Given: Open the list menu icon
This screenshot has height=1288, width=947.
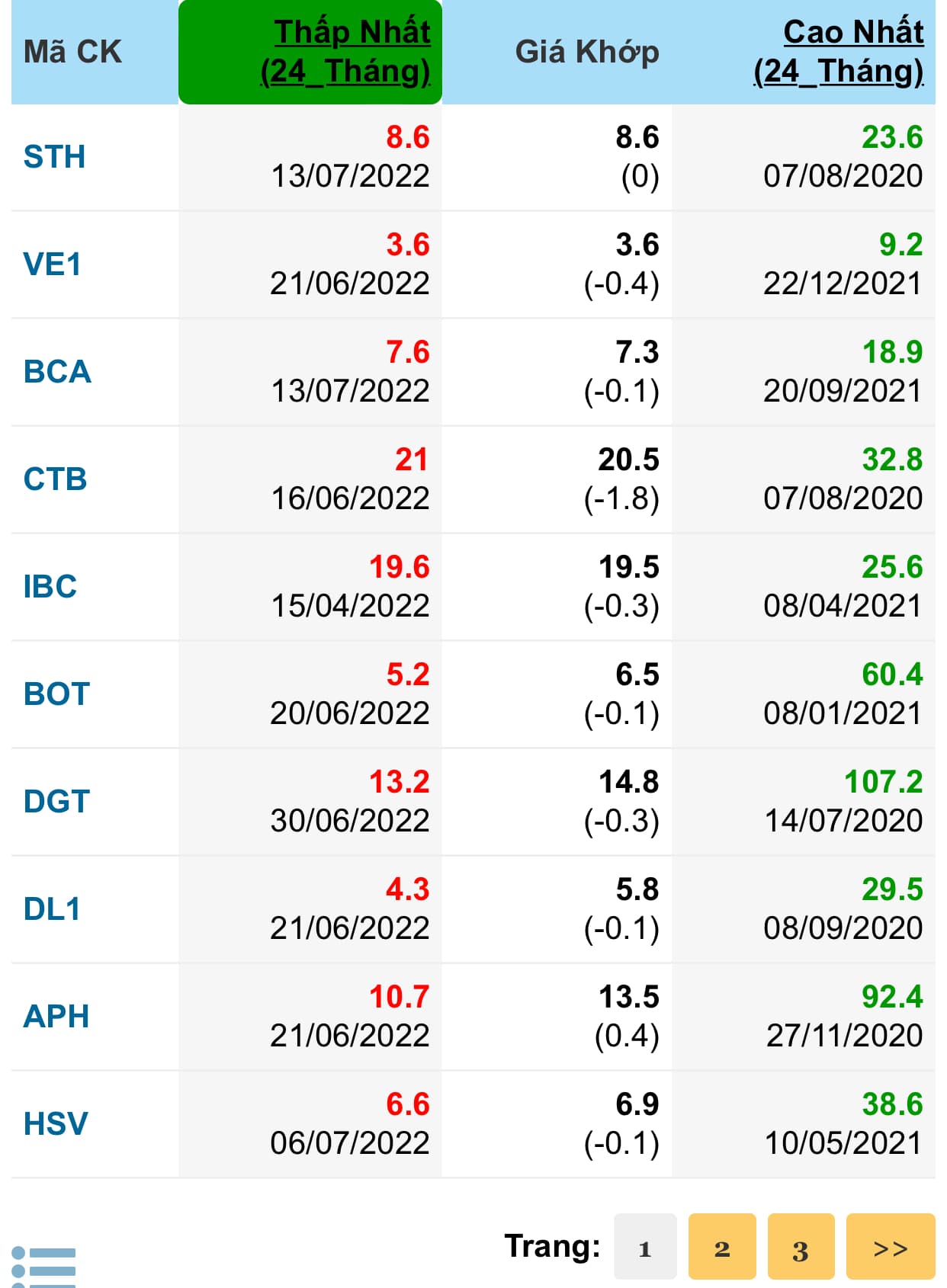Looking at the screenshot, I should [44, 1267].
